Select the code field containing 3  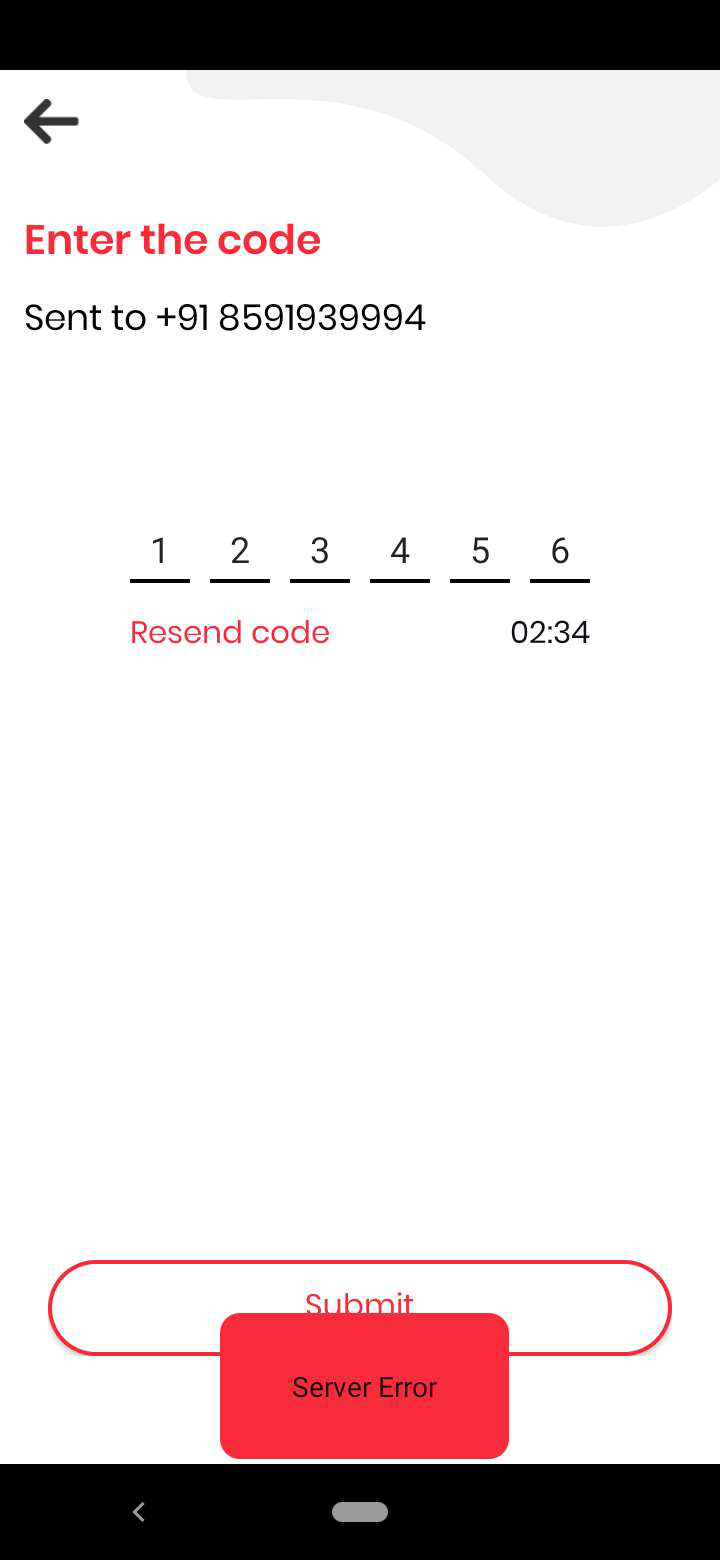(x=320, y=551)
